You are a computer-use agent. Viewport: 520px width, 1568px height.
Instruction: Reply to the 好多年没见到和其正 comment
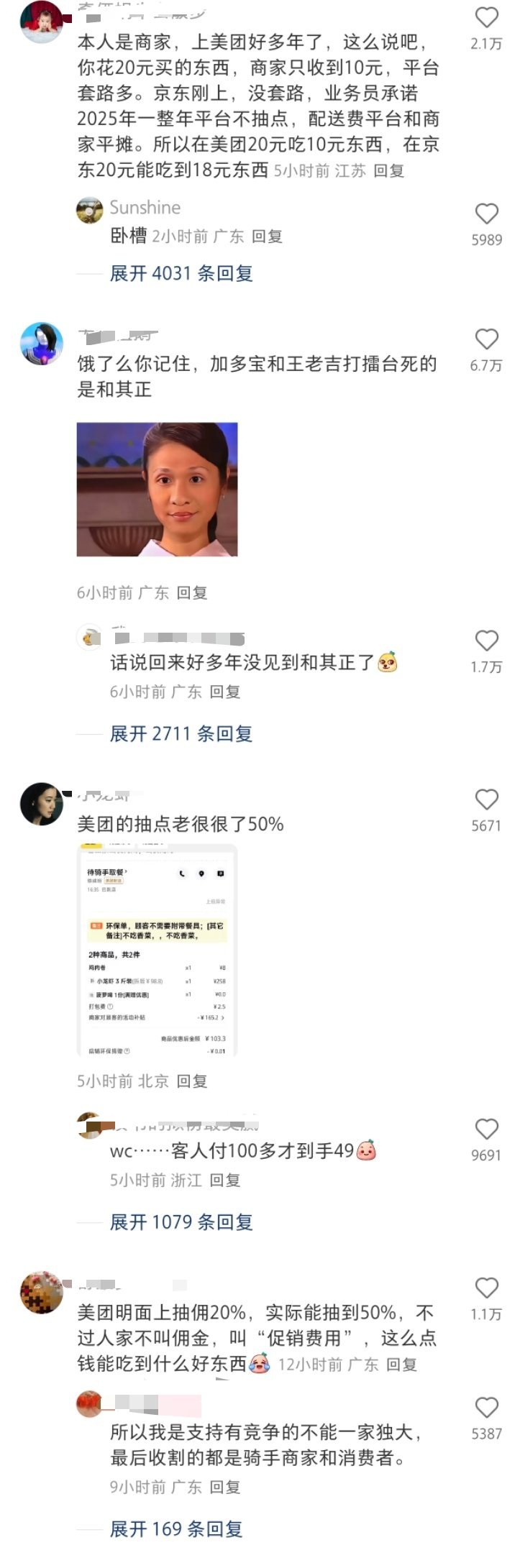coord(224,692)
